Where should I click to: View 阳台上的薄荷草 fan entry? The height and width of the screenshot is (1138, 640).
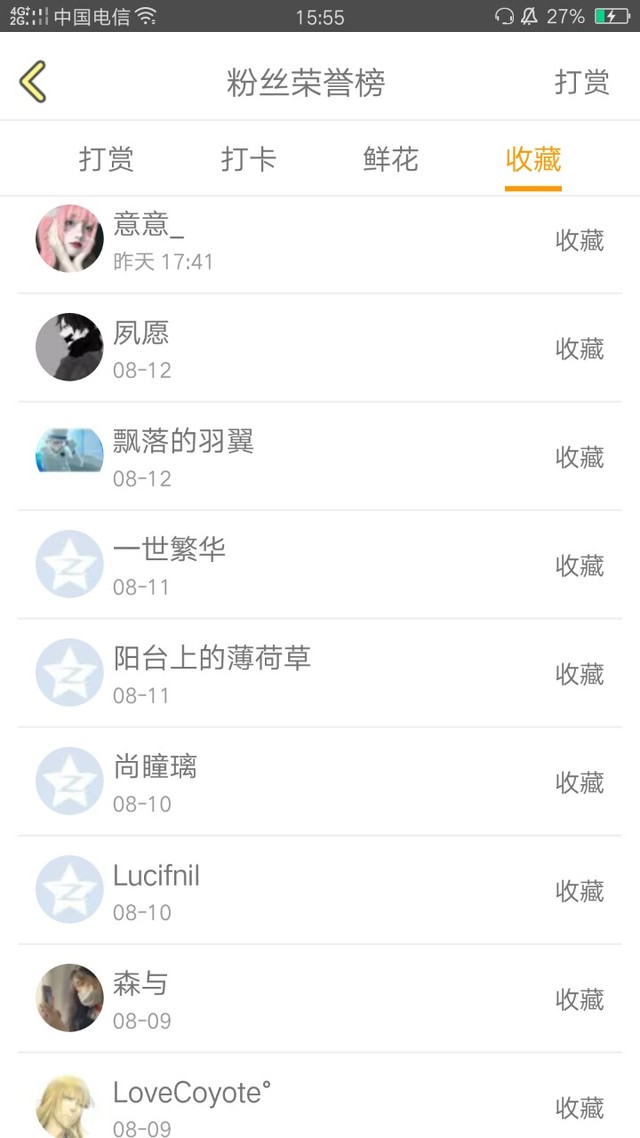click(x=320, y=673)
